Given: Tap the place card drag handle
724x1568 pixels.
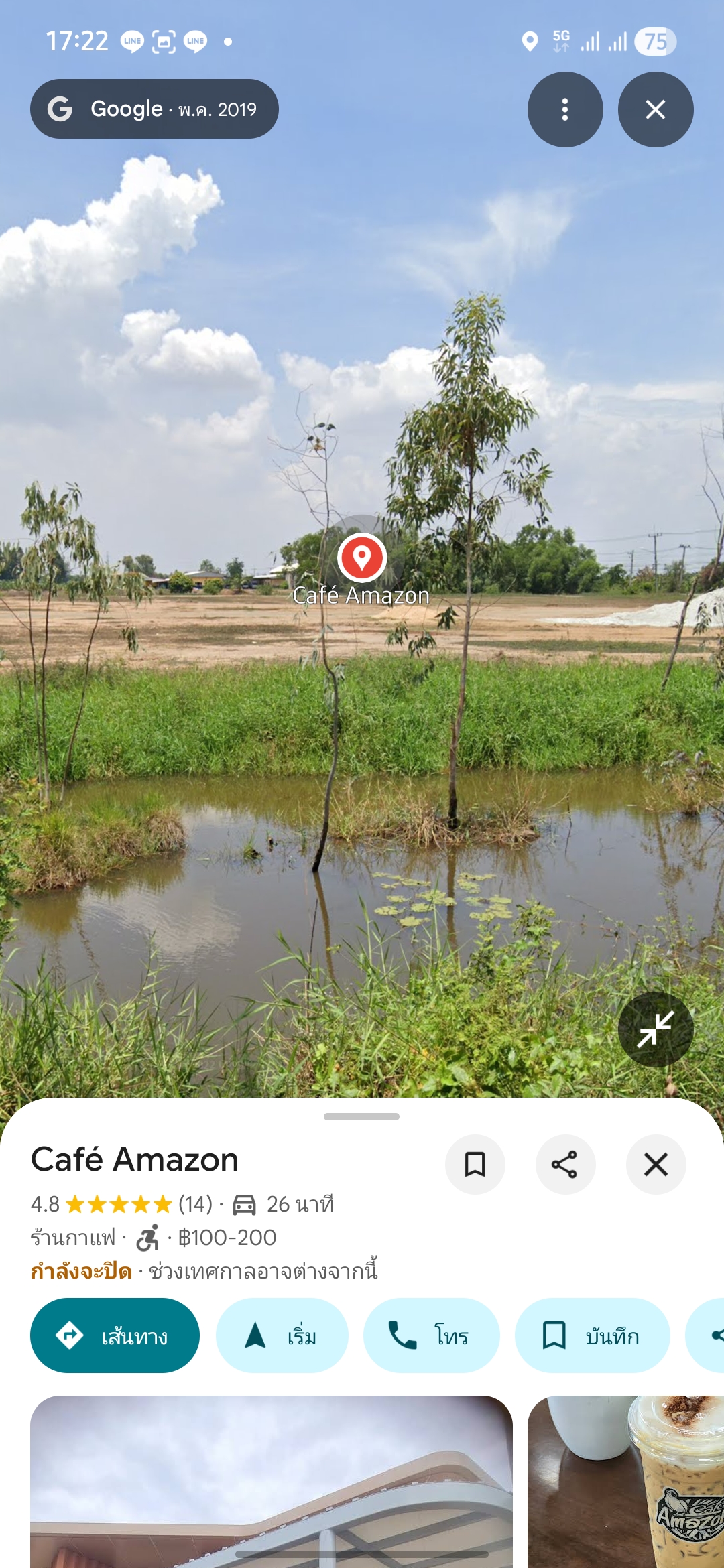Looking at the screenshot, I should tap(361, 1116).
